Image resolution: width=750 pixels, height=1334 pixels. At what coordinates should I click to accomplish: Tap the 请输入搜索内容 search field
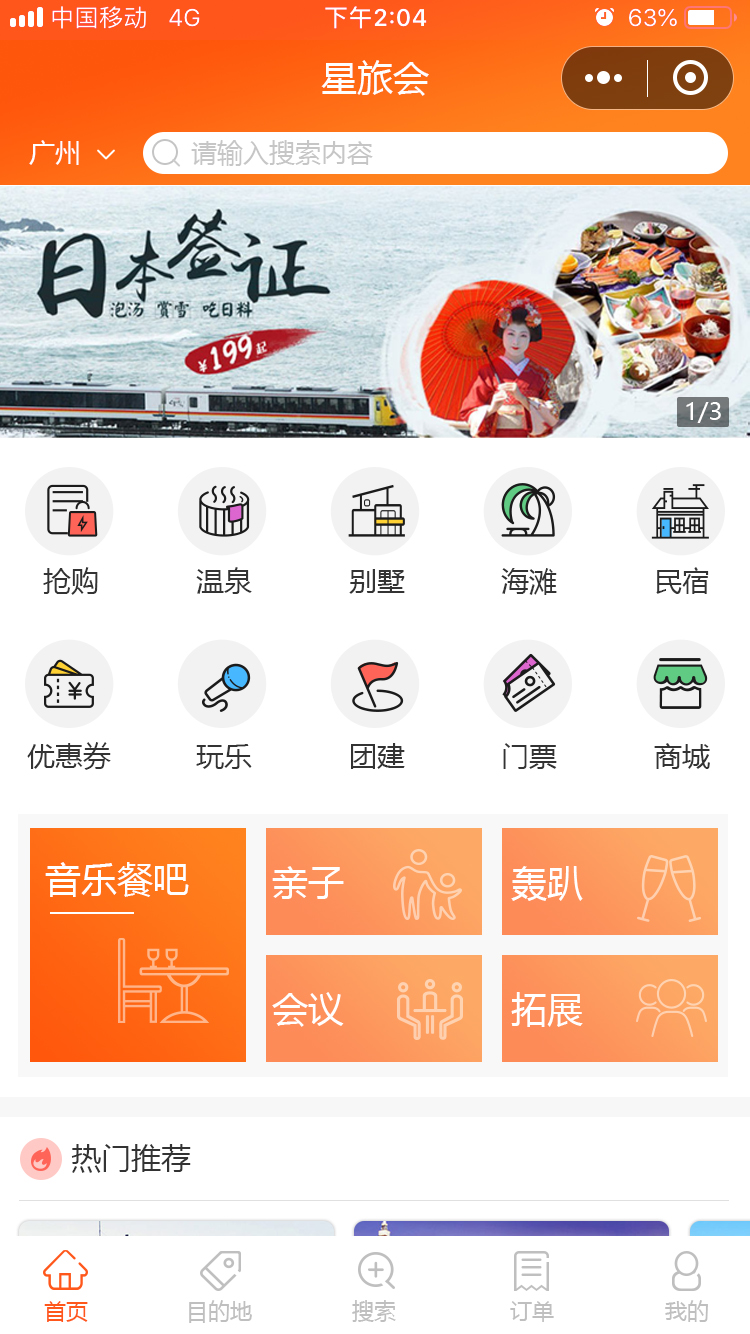[435, 154]
